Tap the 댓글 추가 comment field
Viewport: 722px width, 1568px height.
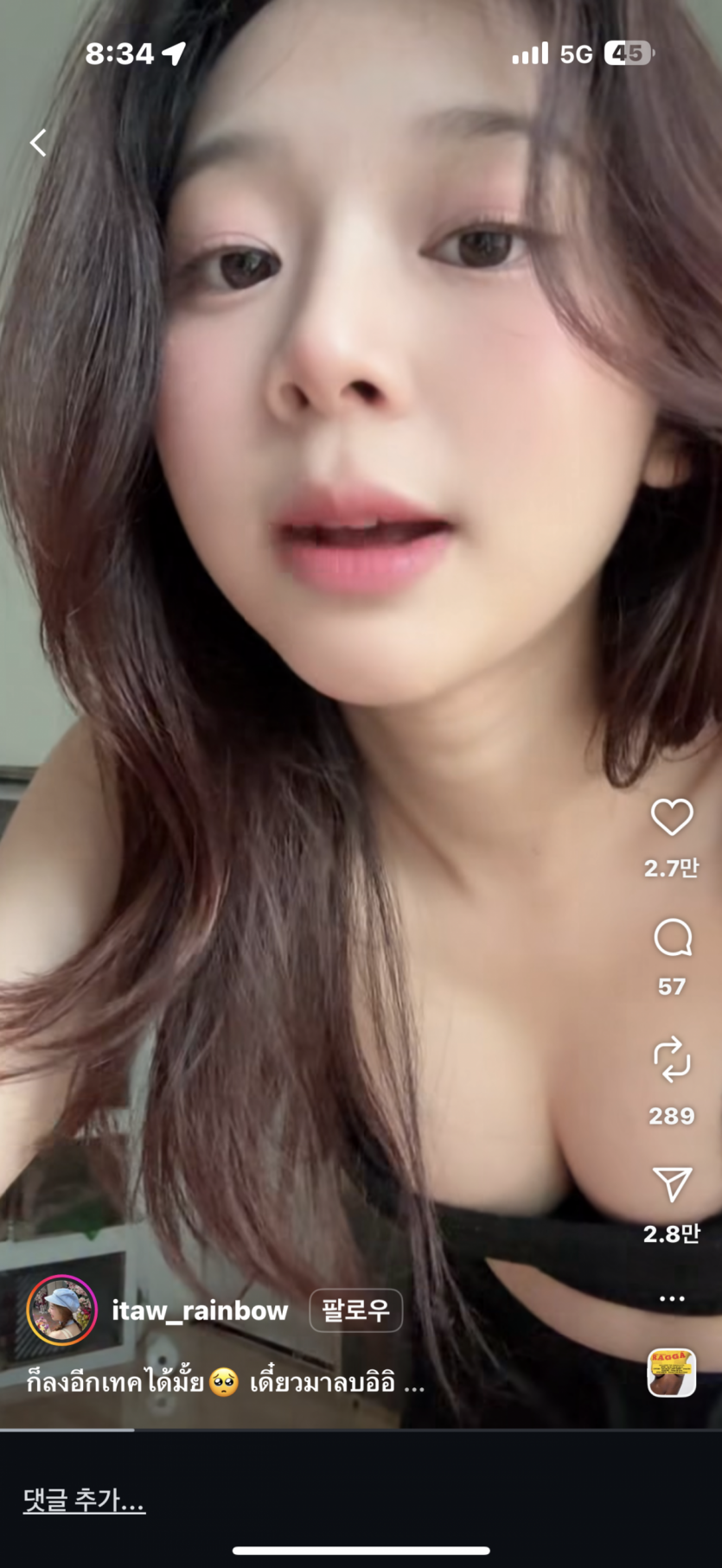(x=84, y=1500)
